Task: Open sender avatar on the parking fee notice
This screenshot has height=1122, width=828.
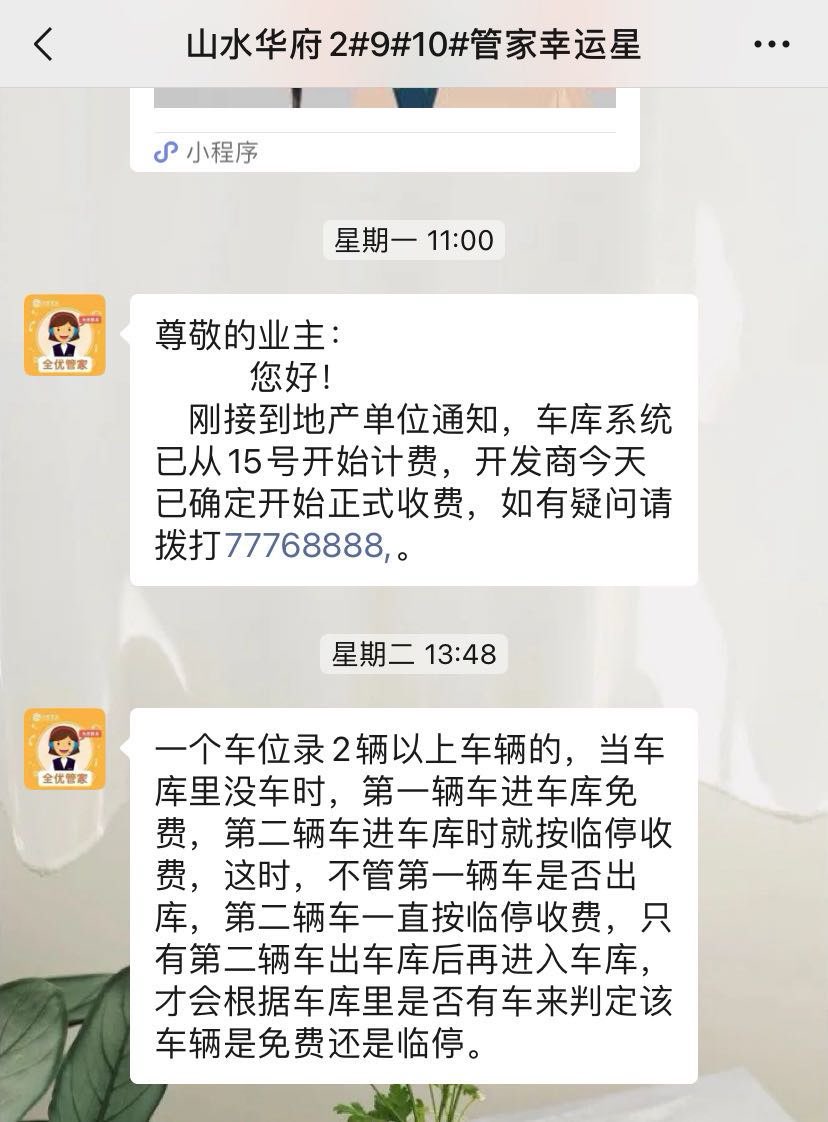Action: click(x=65, y=335)
